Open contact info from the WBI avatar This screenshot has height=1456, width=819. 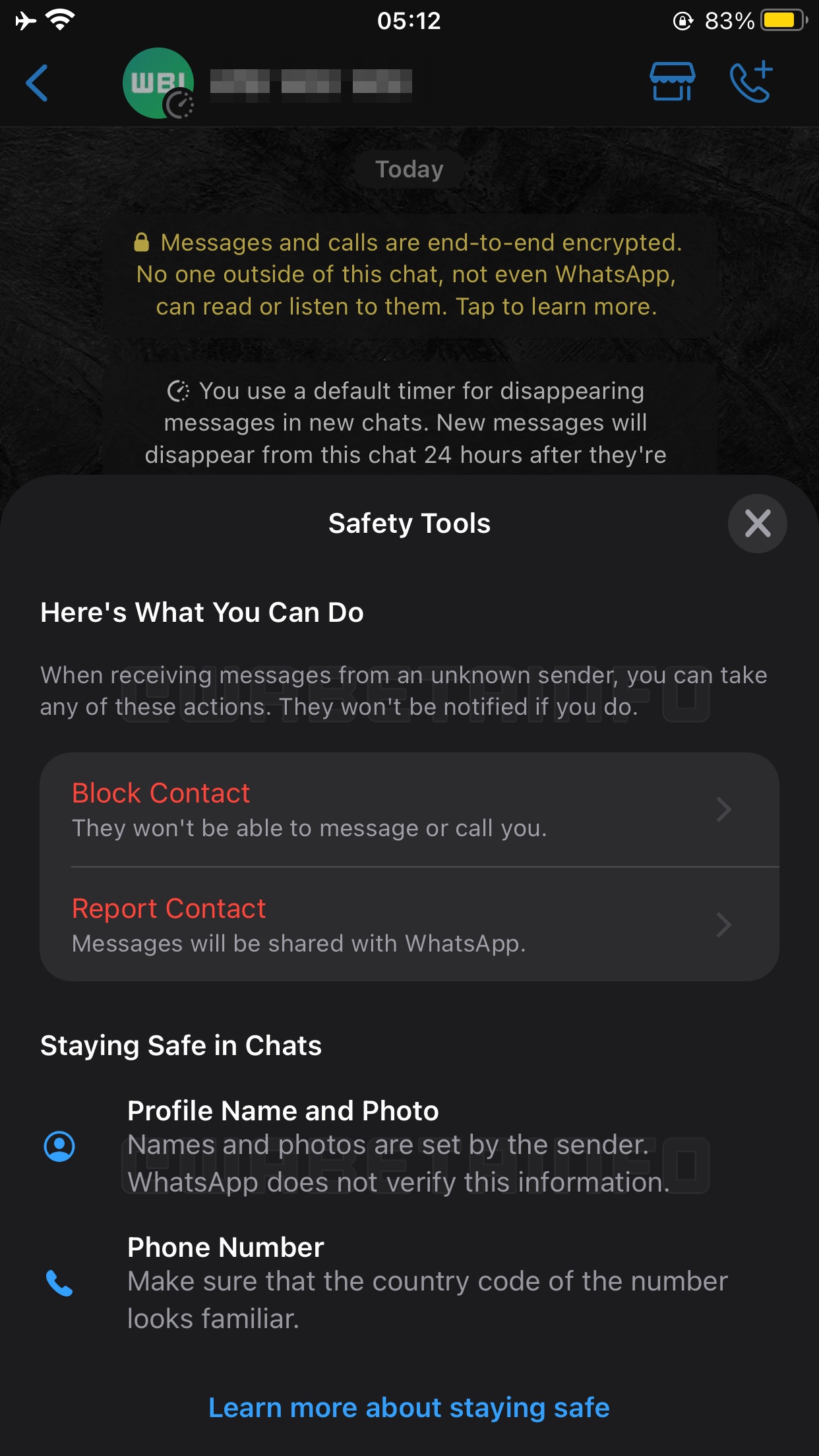158,83
